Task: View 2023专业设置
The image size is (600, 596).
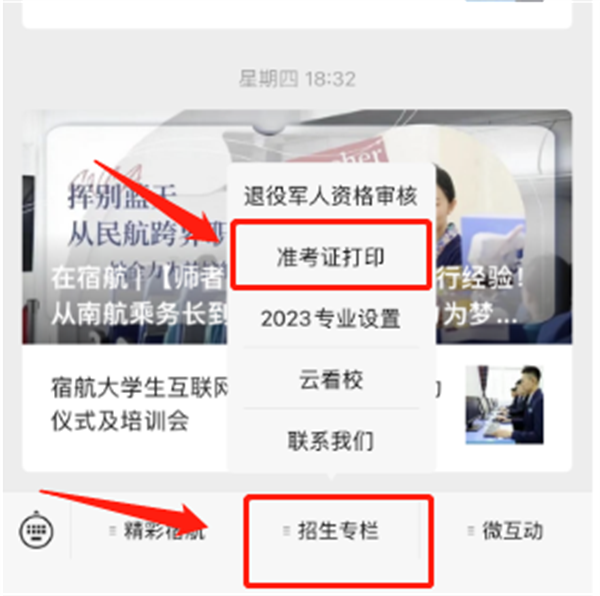Action: [330, 319]
